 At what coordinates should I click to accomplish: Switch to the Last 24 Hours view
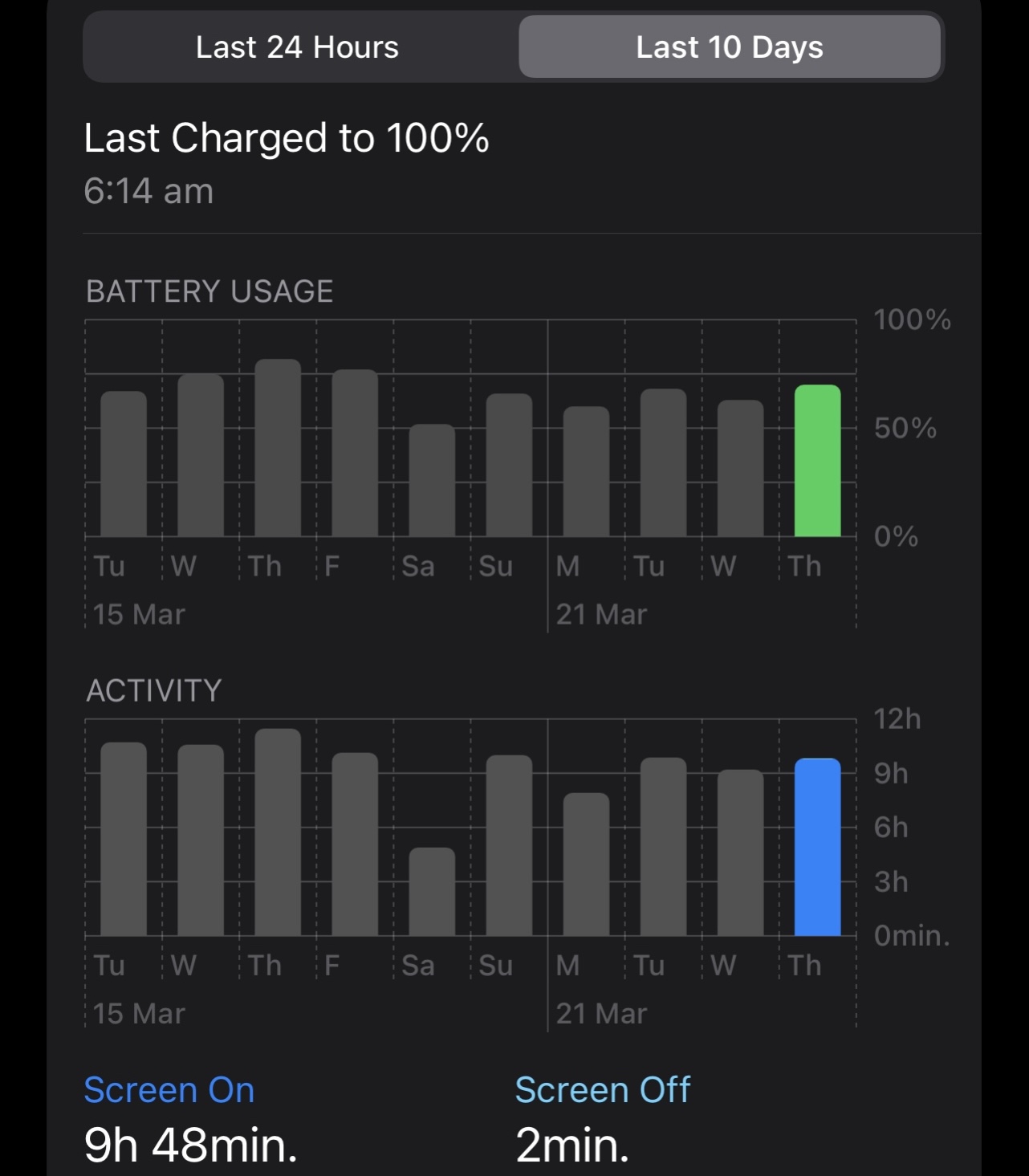(x=297, y=47)
